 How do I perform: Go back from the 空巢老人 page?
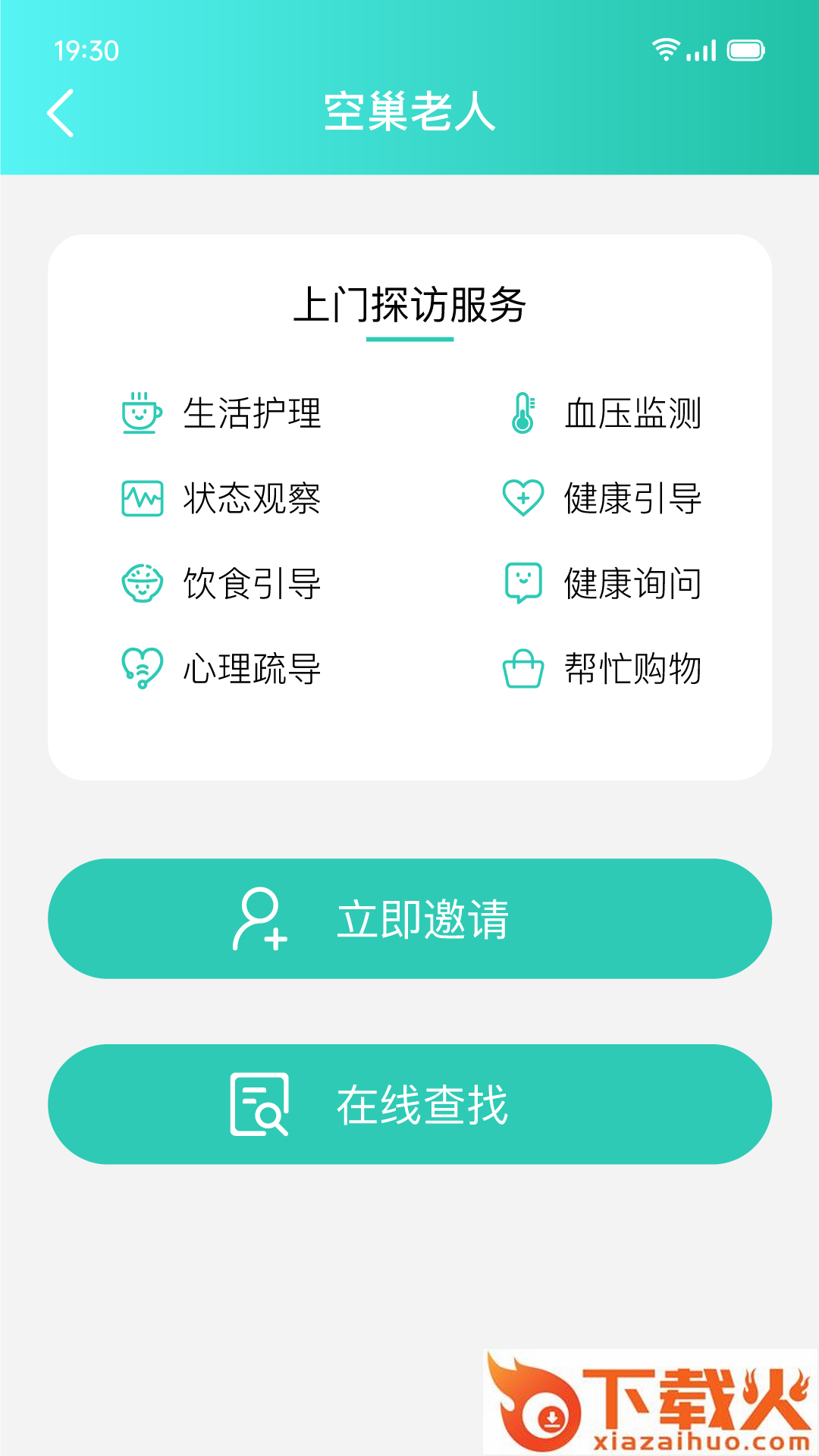pyautogui.click(x=61, y=113)
